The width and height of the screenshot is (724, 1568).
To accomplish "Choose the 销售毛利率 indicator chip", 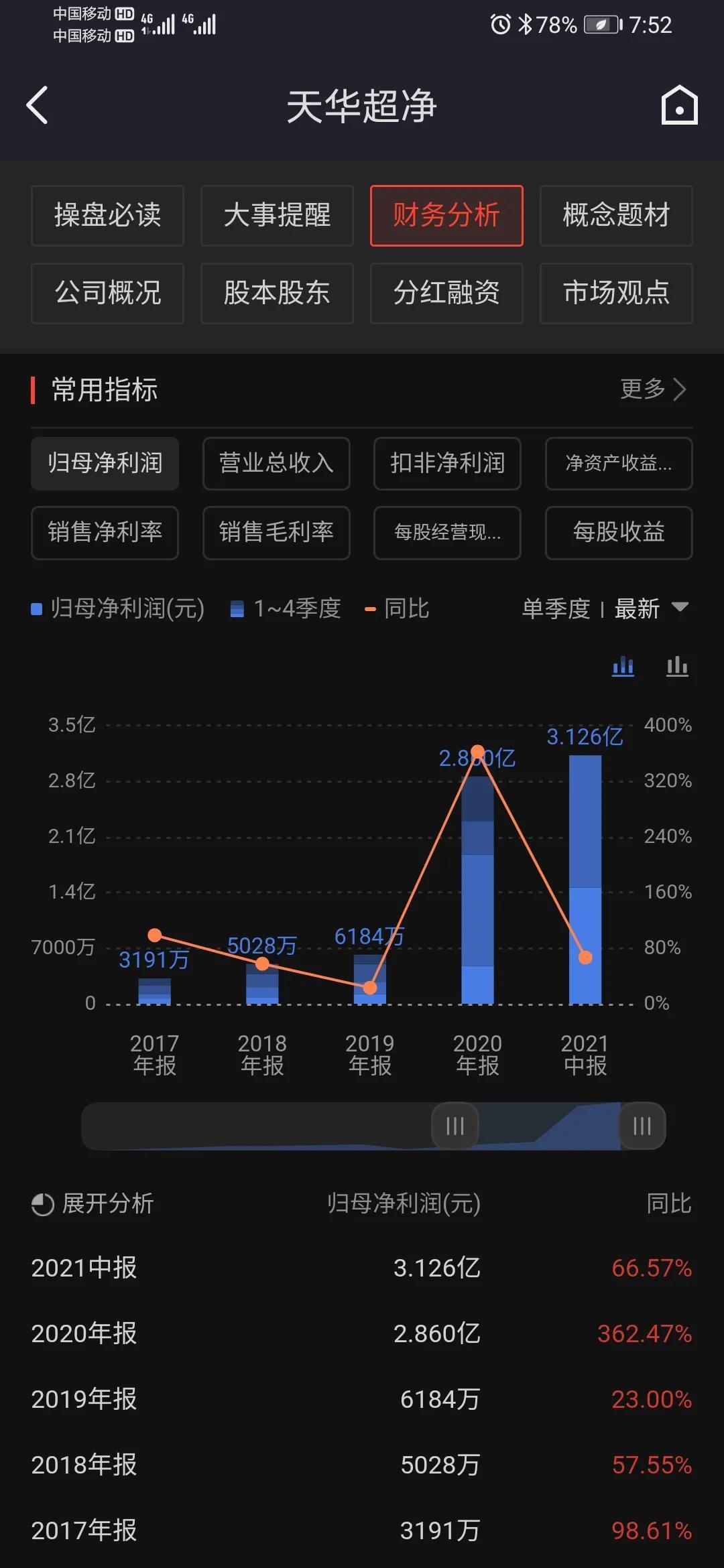I will pyautogui.click(x=276, y=533).
